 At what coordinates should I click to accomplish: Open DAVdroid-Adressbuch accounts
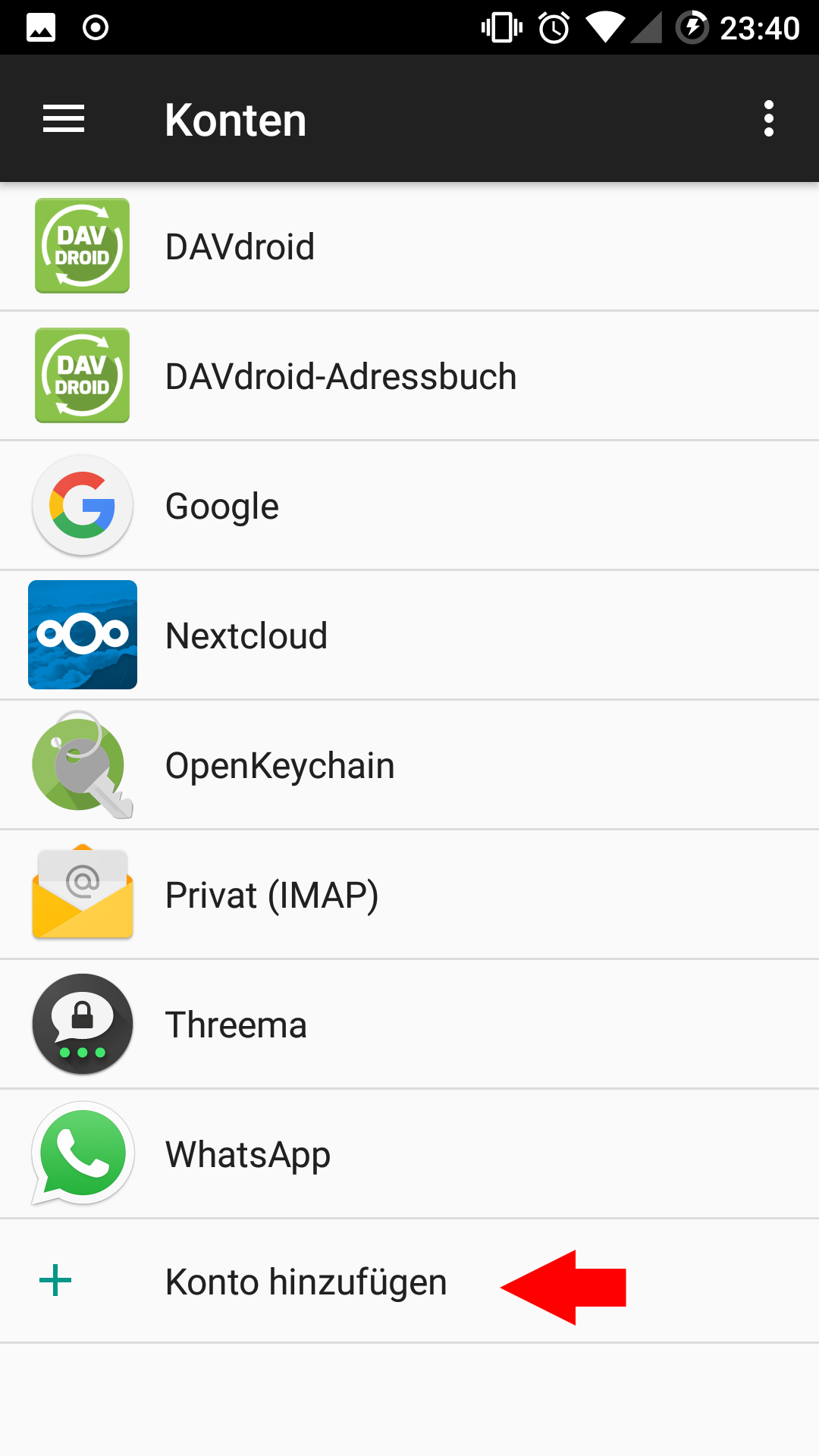(x=409, y=376)
